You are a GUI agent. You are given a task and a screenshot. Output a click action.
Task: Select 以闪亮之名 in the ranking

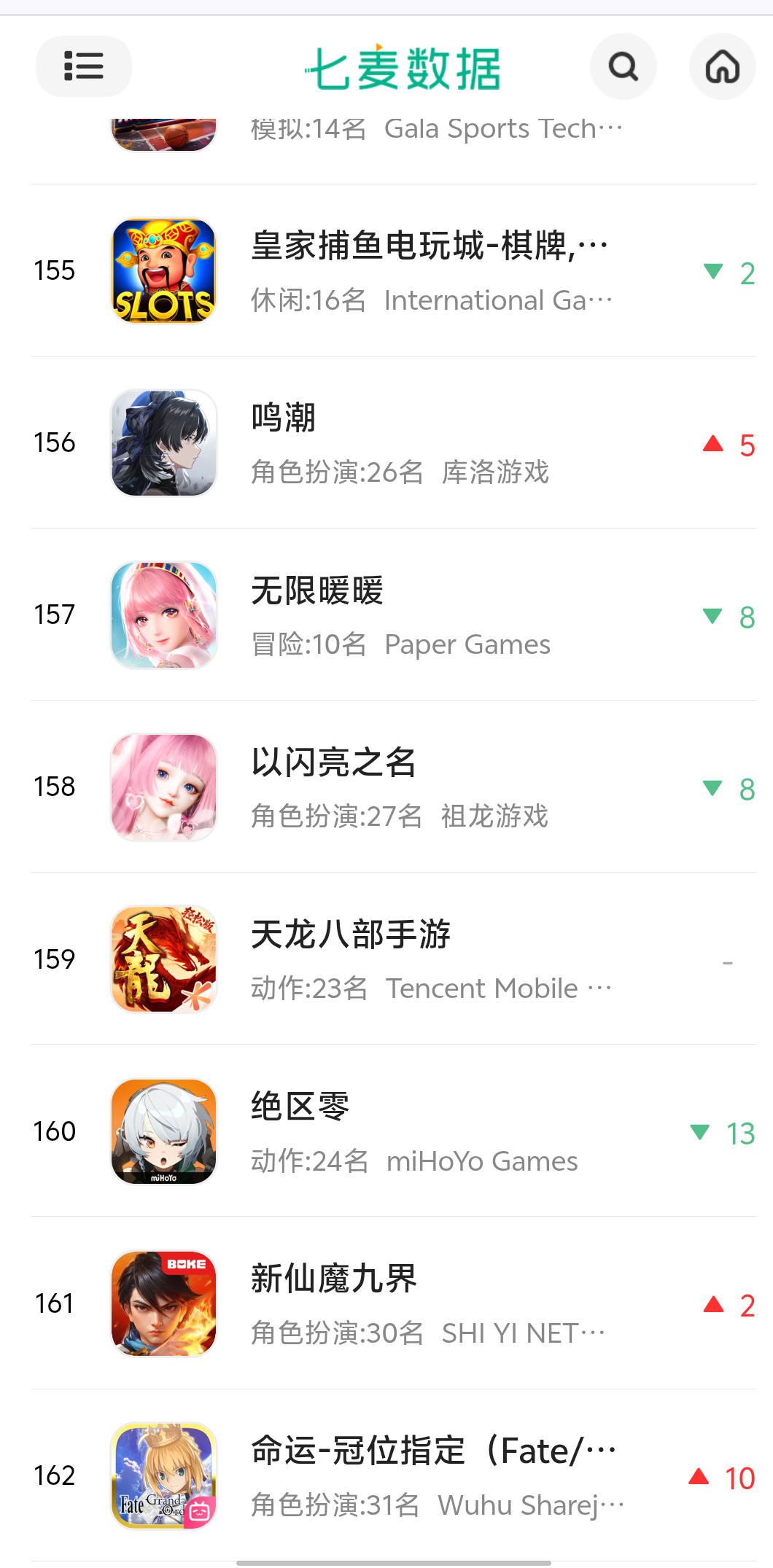coord(394,787)
